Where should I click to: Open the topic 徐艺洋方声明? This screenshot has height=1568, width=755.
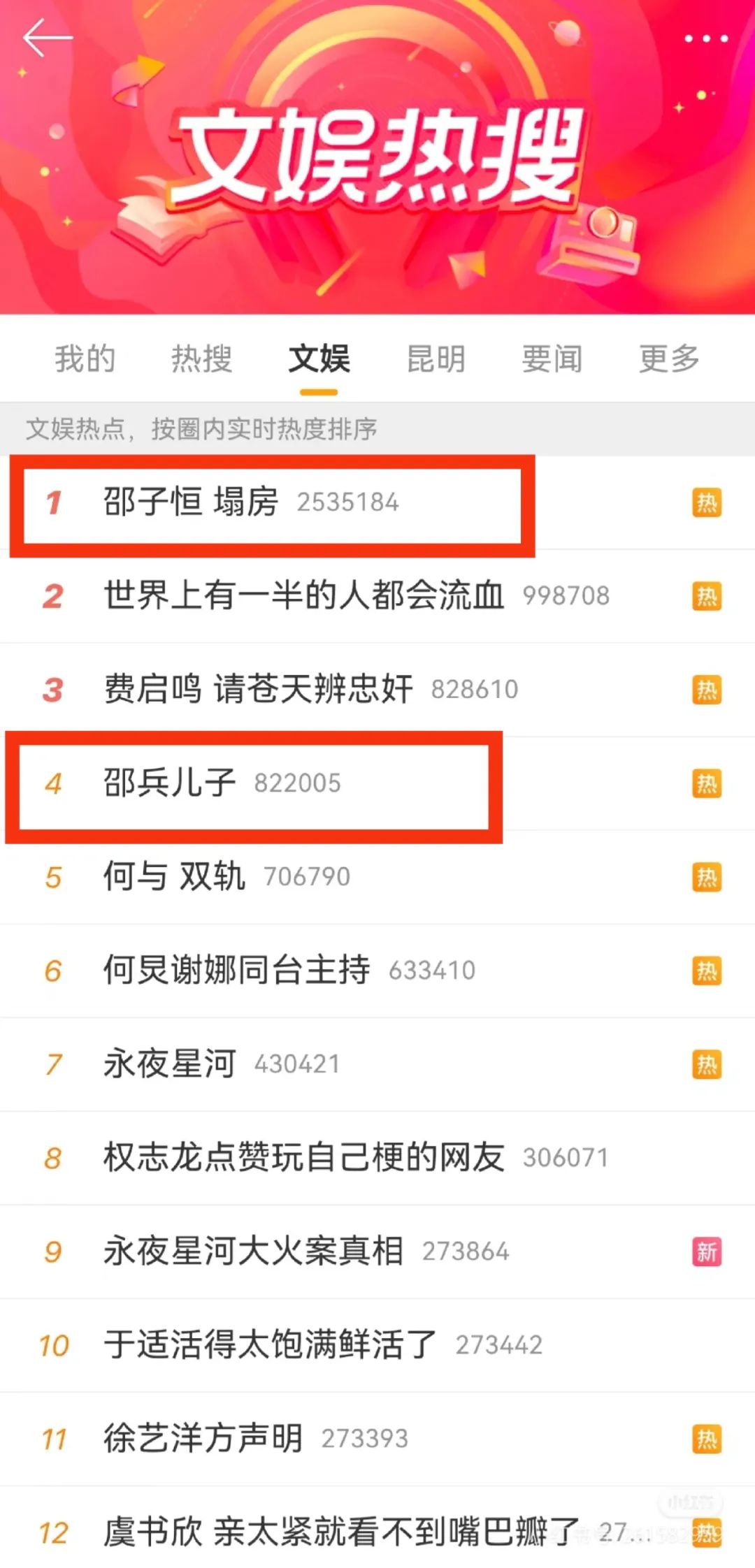coord(203,1439)
